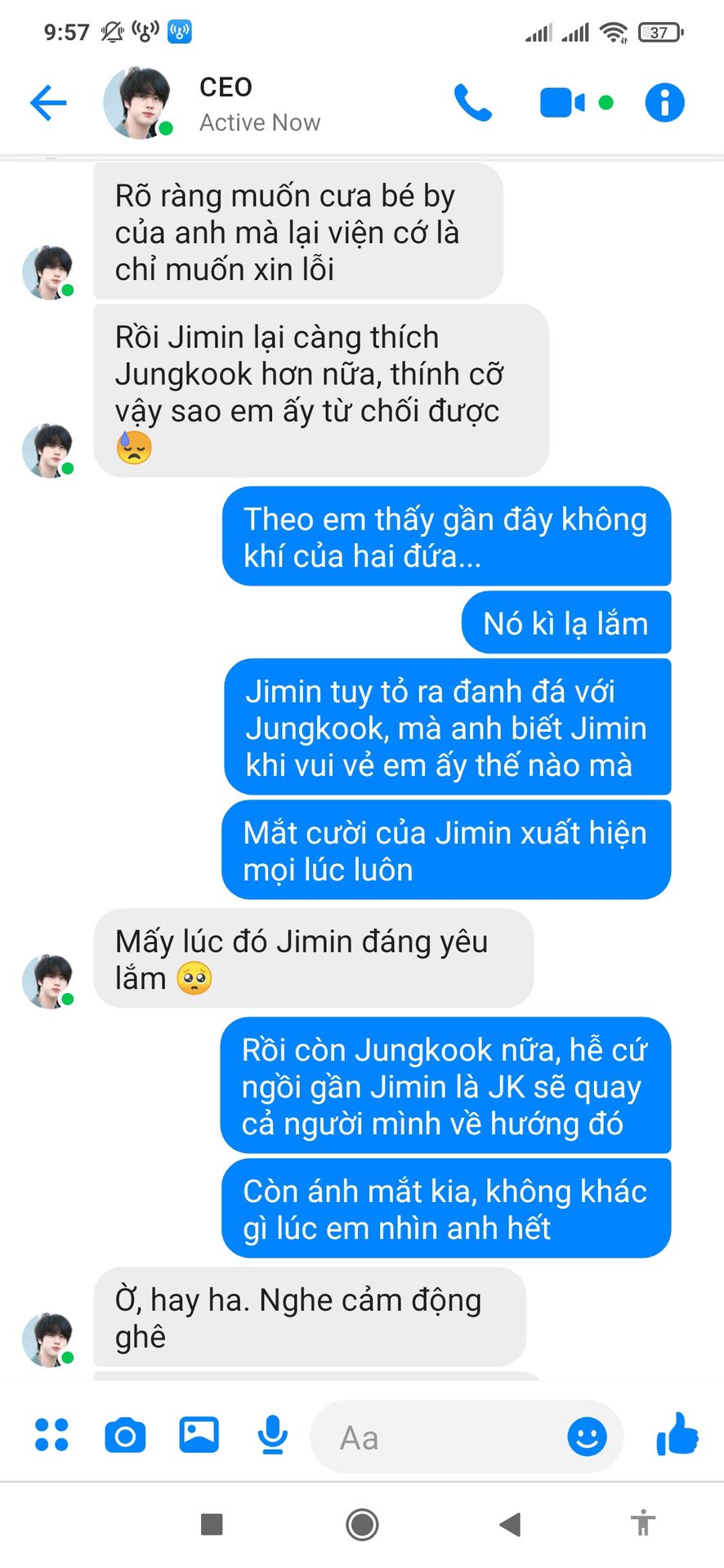Open CEO's profile from the header
The width and height of the screenshot is (724, 1568).
click(212, 104)
